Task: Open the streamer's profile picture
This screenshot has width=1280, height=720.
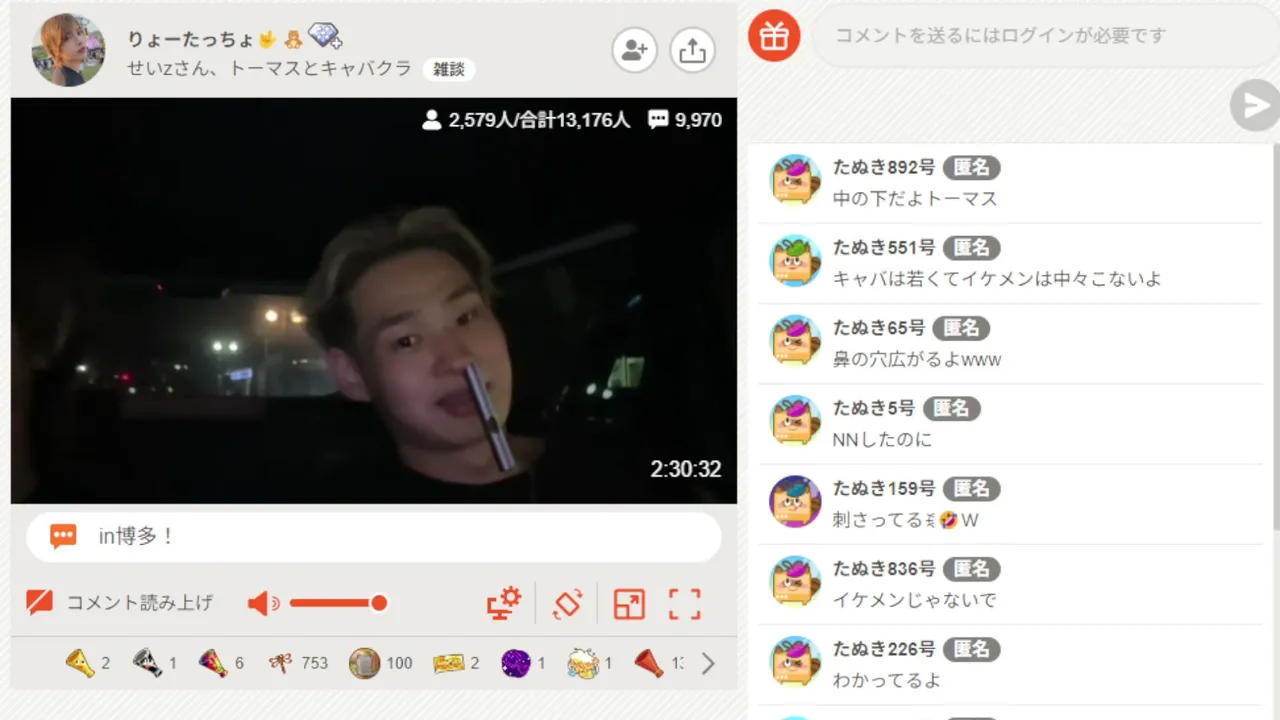Action: (69, 50)
